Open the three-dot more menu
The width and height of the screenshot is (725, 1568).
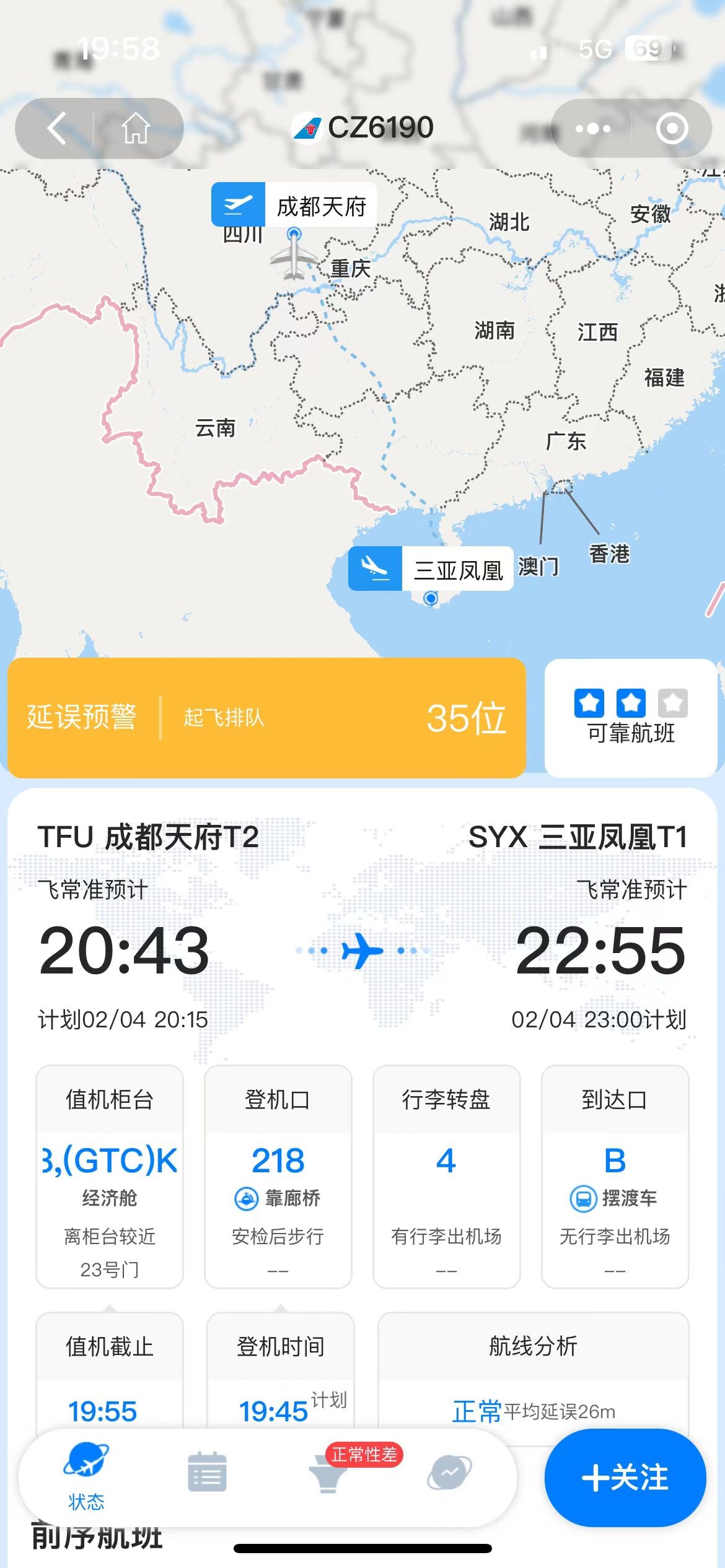[592, 129]
